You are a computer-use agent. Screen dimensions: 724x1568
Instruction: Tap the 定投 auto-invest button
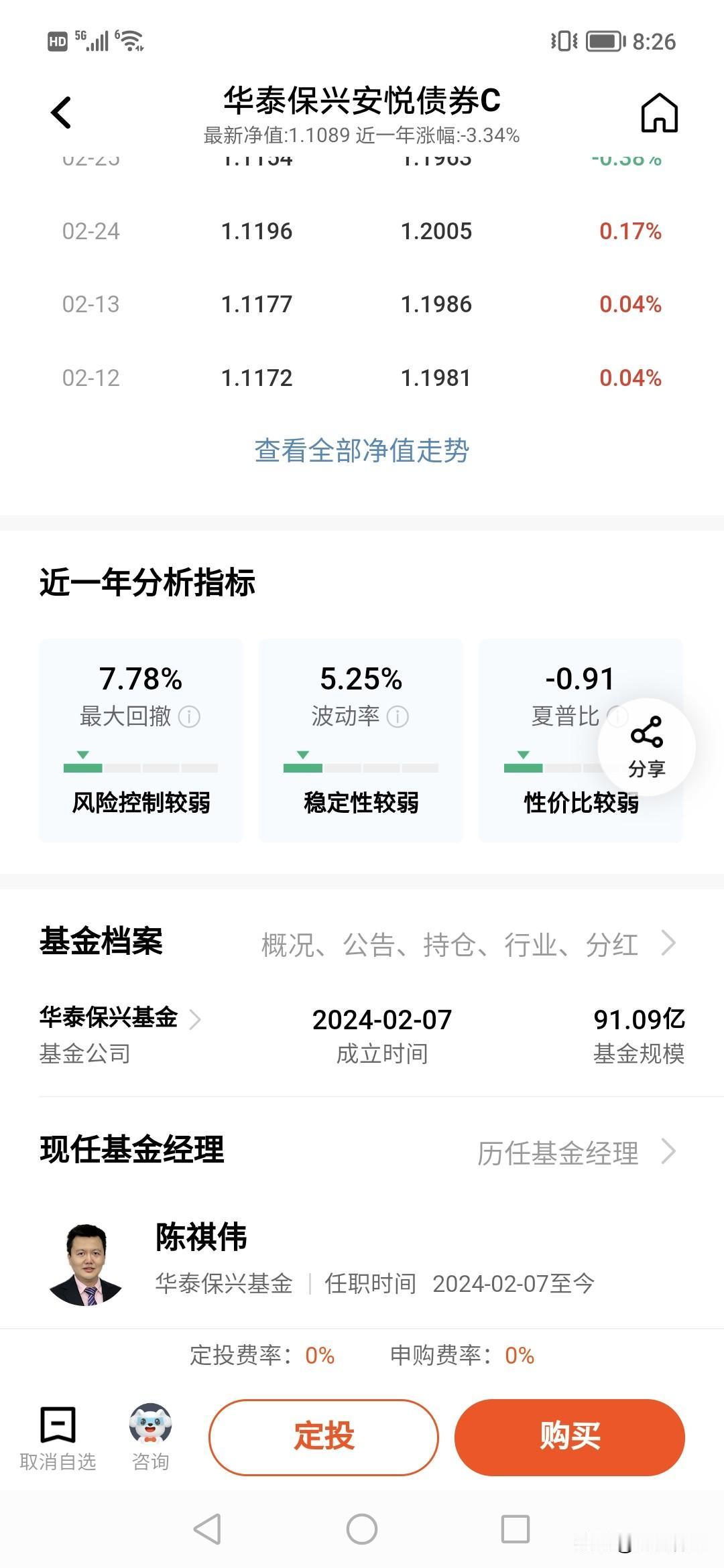pos(324,1437)
